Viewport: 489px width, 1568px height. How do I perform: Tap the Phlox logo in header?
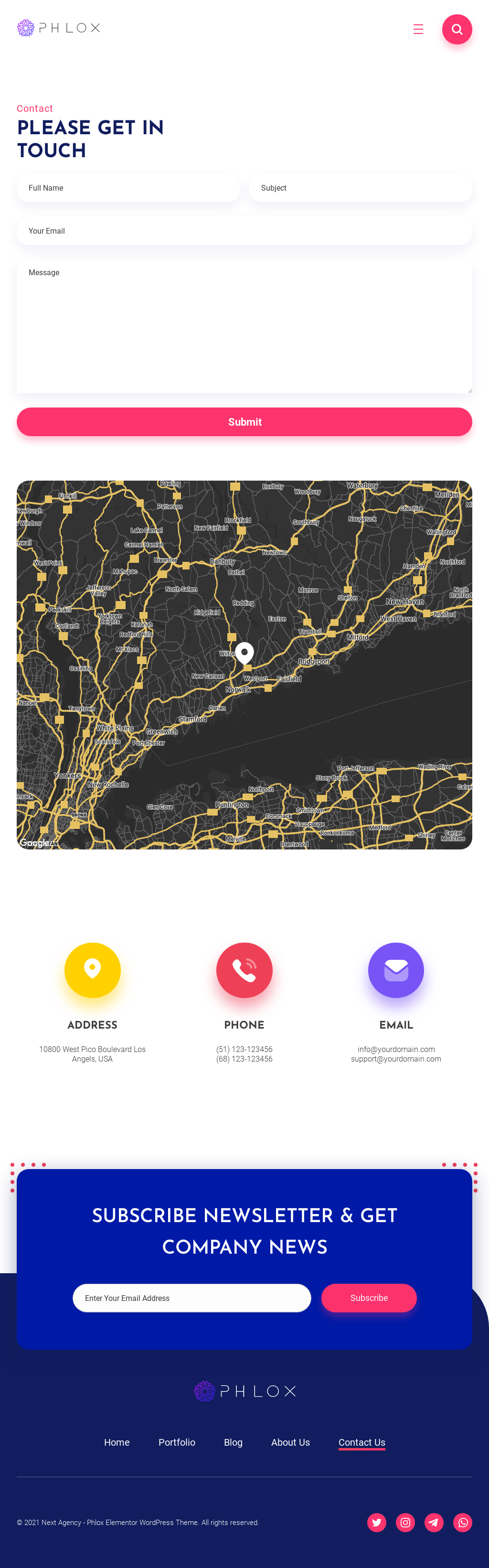pyautogui.click(x=58, y=28)
